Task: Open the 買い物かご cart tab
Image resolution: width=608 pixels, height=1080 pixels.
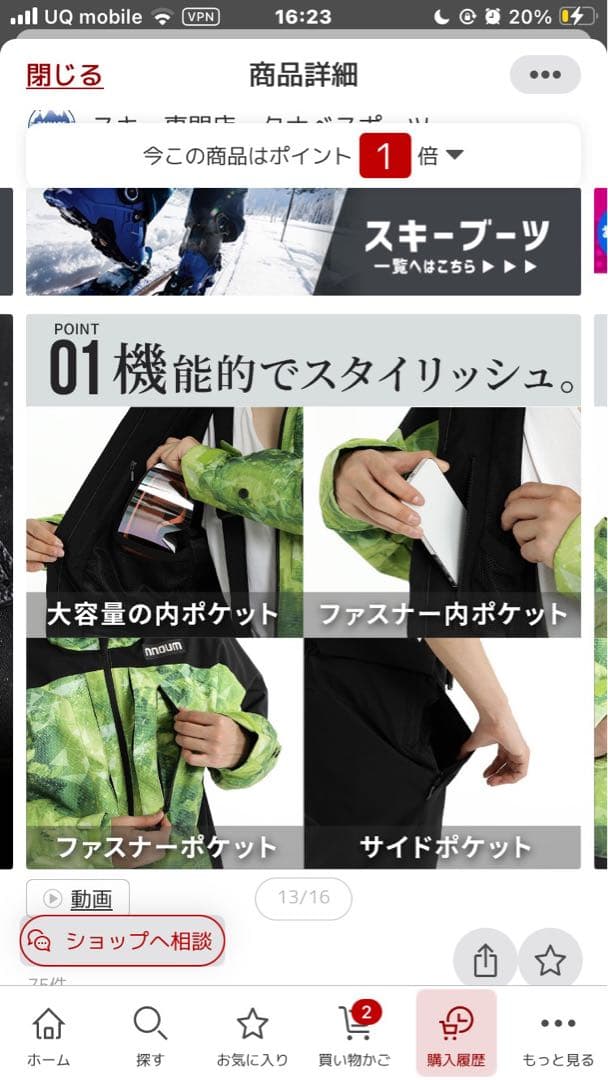Action: [x=354, y=1036]
